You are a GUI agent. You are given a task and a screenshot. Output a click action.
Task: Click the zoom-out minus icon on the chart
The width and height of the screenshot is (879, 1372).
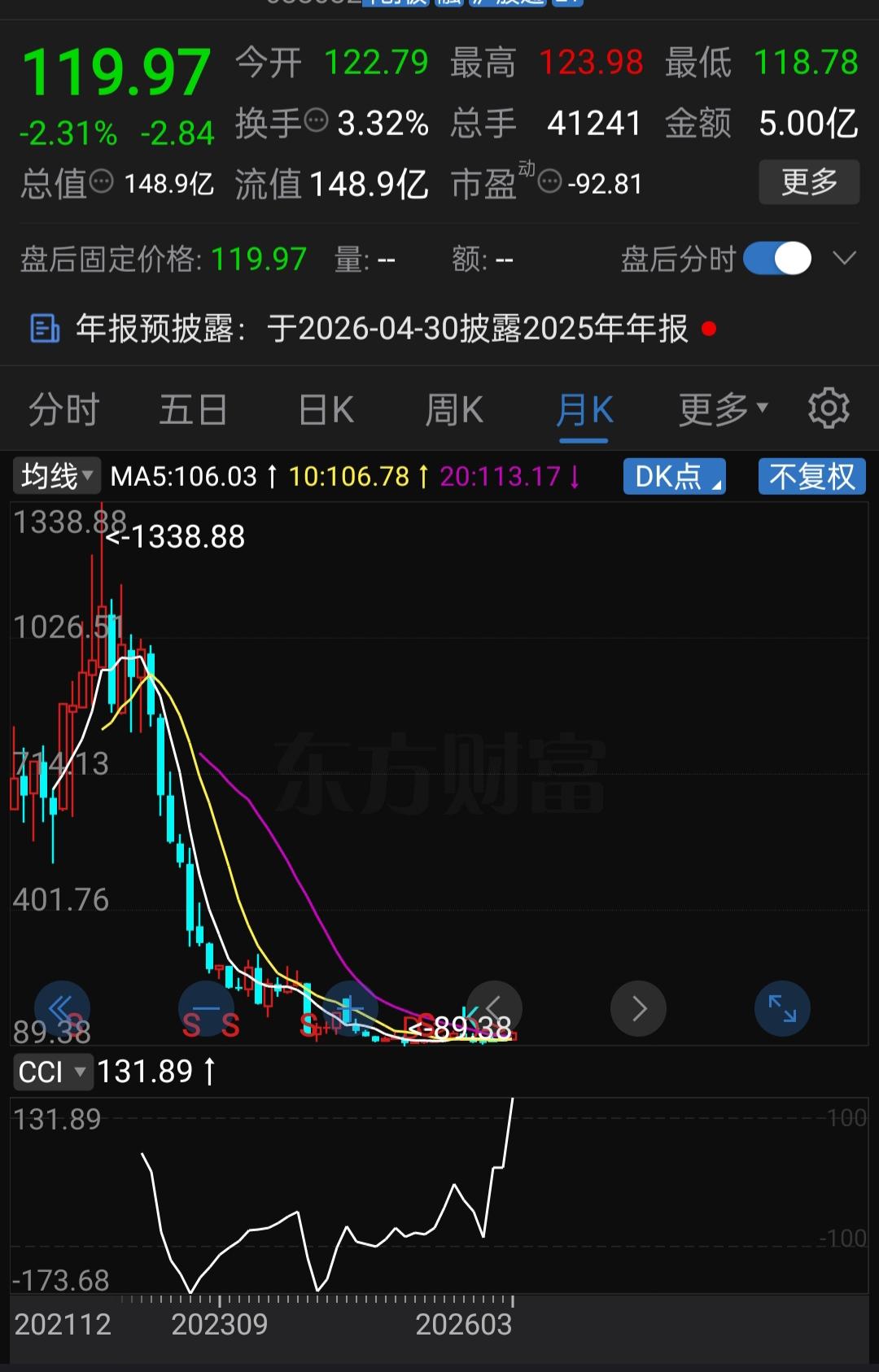207,1008
